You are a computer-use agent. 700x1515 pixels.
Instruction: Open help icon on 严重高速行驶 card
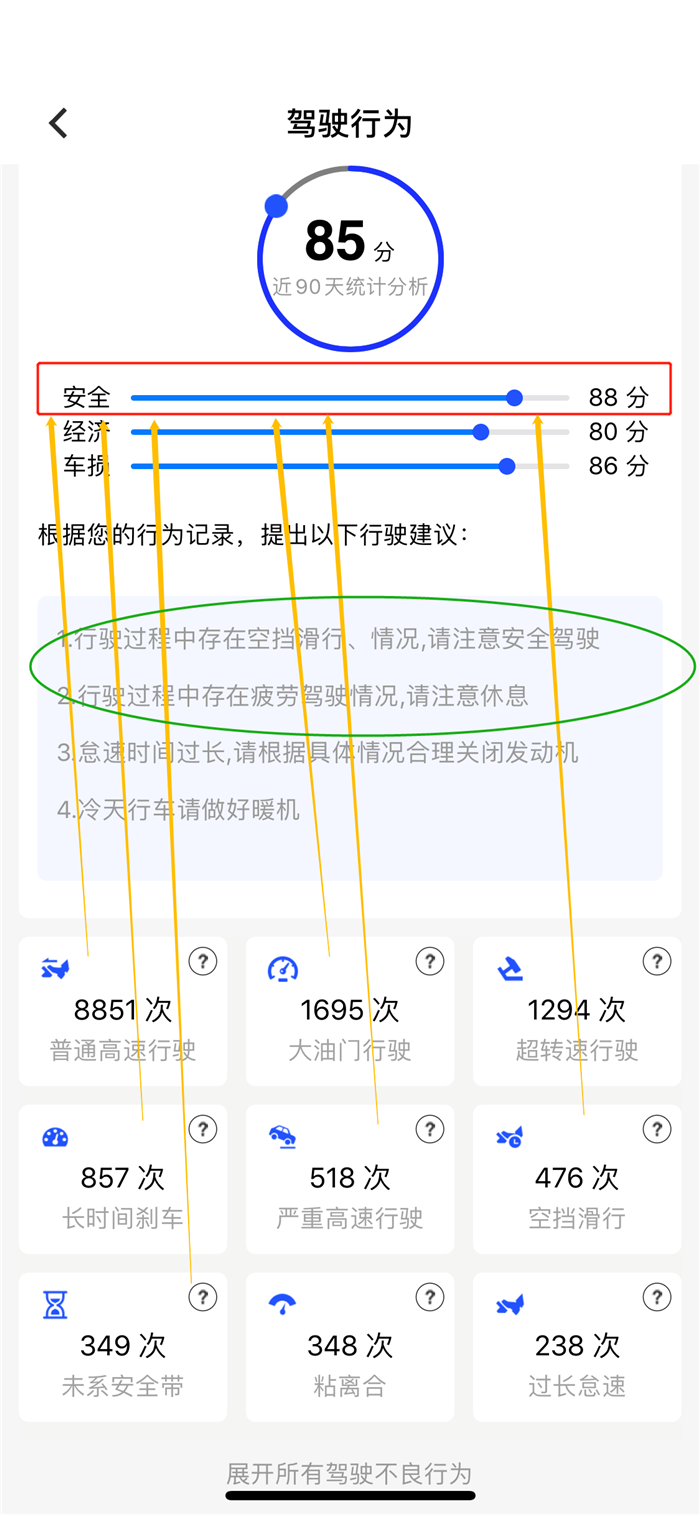pos(430,1130)
